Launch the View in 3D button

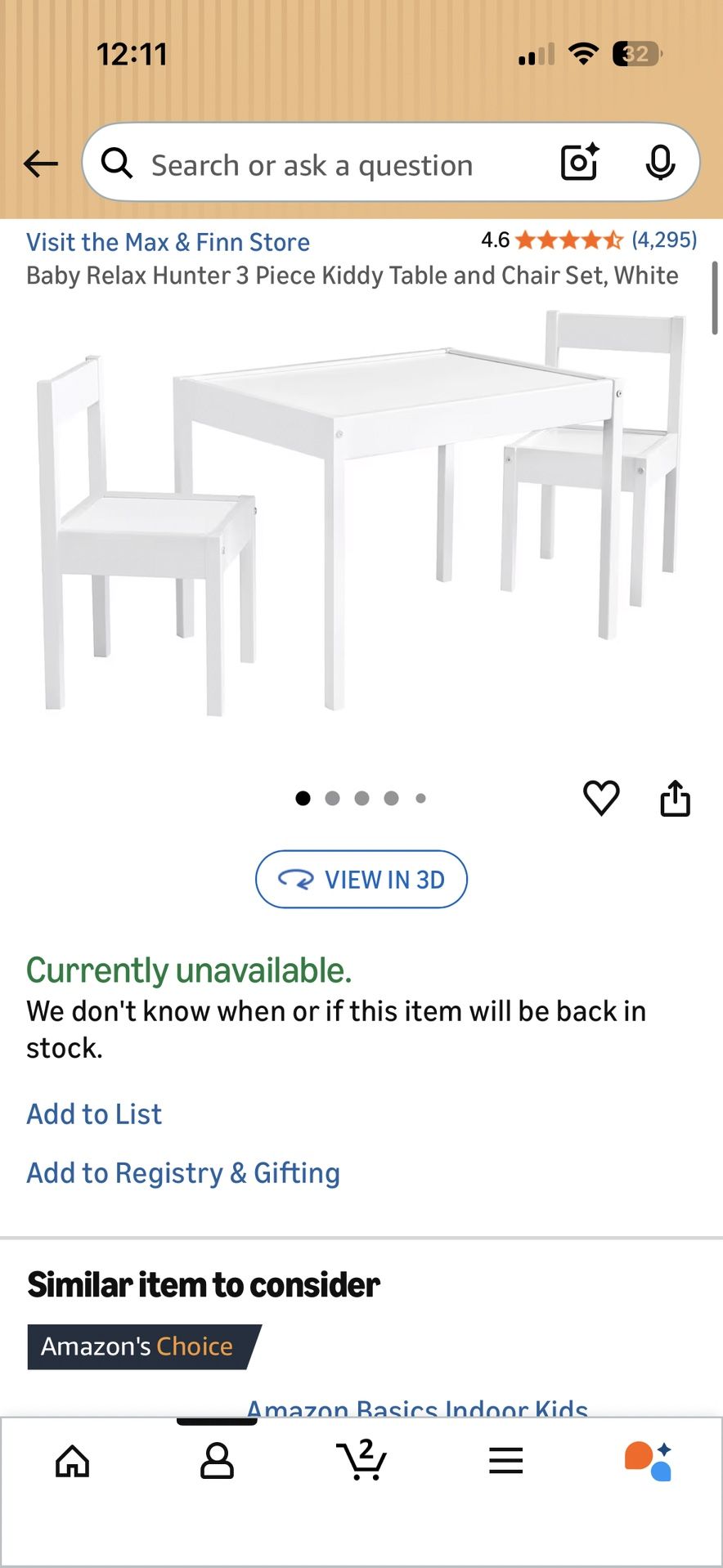point(361,880)
